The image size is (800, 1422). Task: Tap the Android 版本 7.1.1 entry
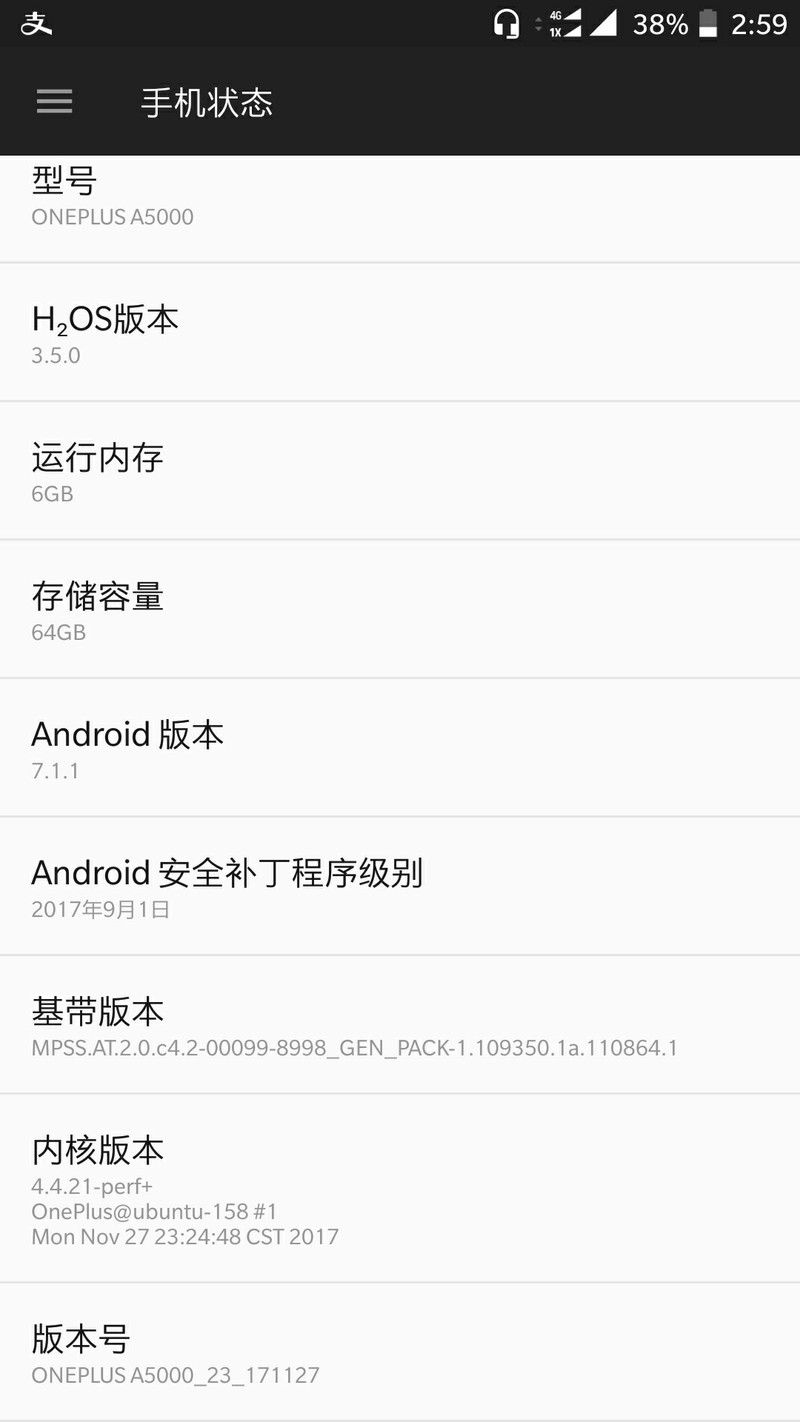click(x=400, y=748)
